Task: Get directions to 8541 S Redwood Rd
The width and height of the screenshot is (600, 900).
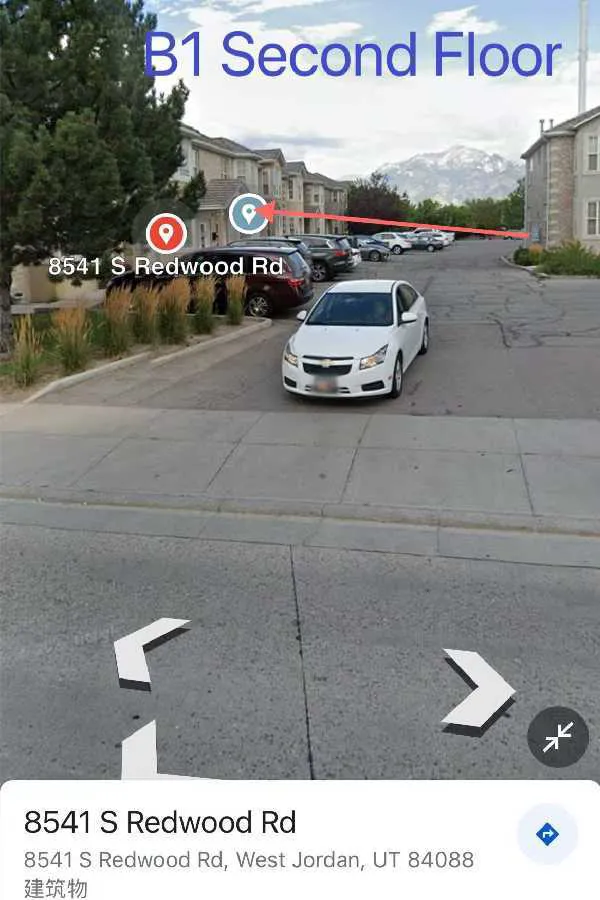Action: tap(547, 834)
